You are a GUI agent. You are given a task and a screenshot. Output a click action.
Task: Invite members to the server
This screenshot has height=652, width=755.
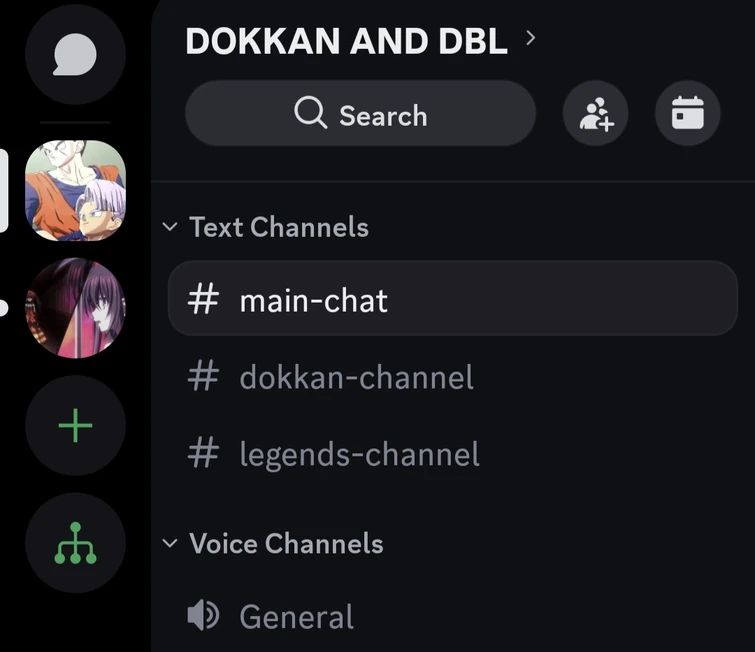pos(596,114)
